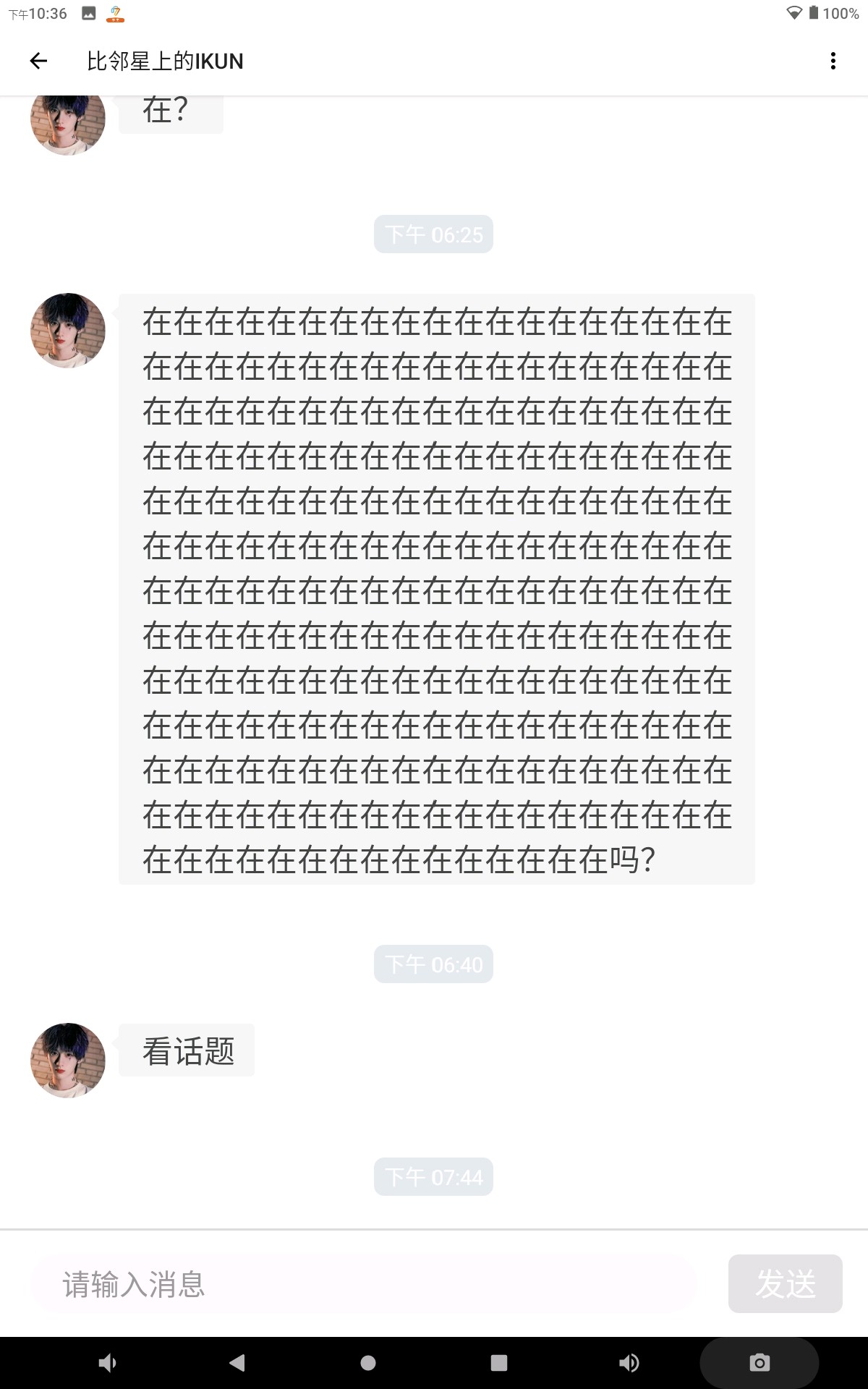Tap the system home circle button
Image resolution: width=868 pixels, height=1389 pixels.
(368, 1363)
